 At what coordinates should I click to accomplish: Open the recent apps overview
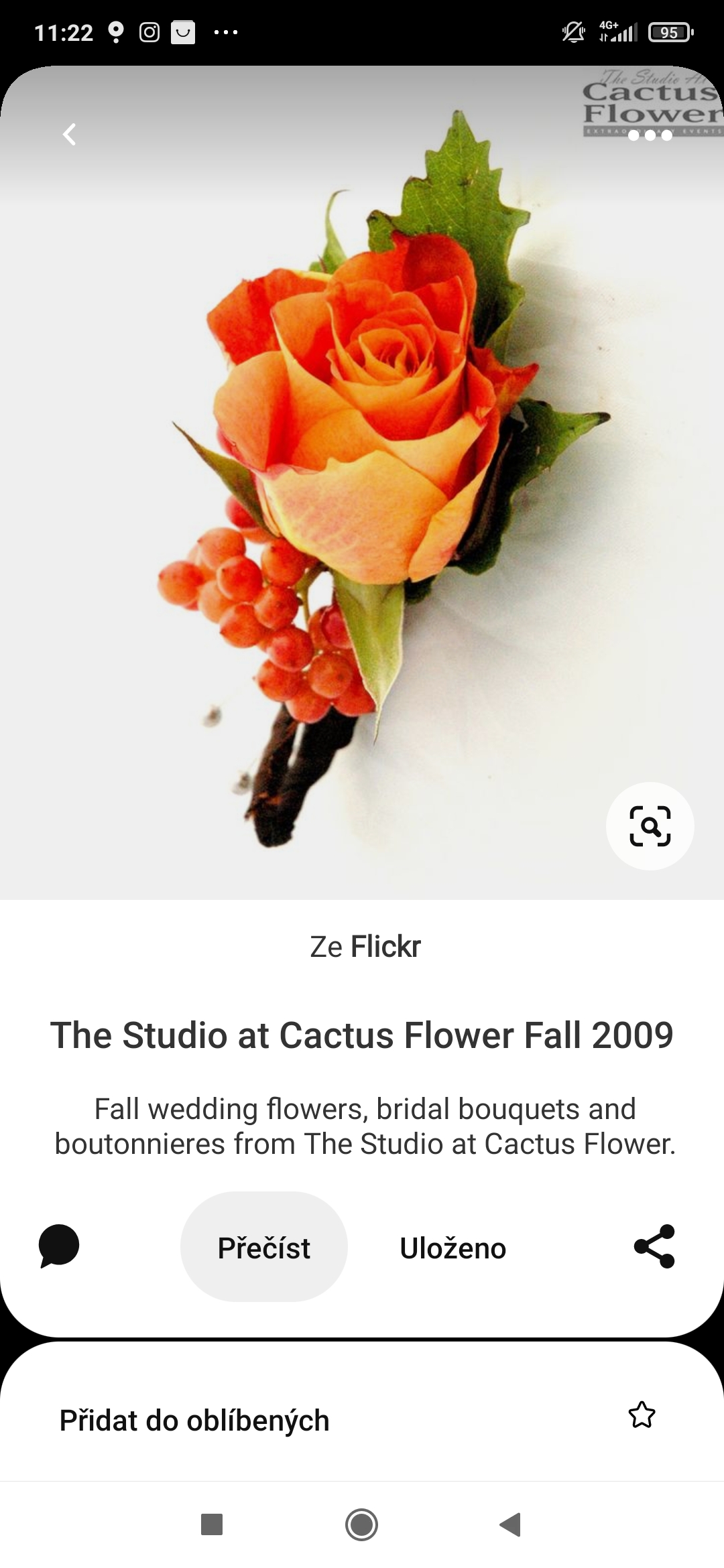point(212,1525)
